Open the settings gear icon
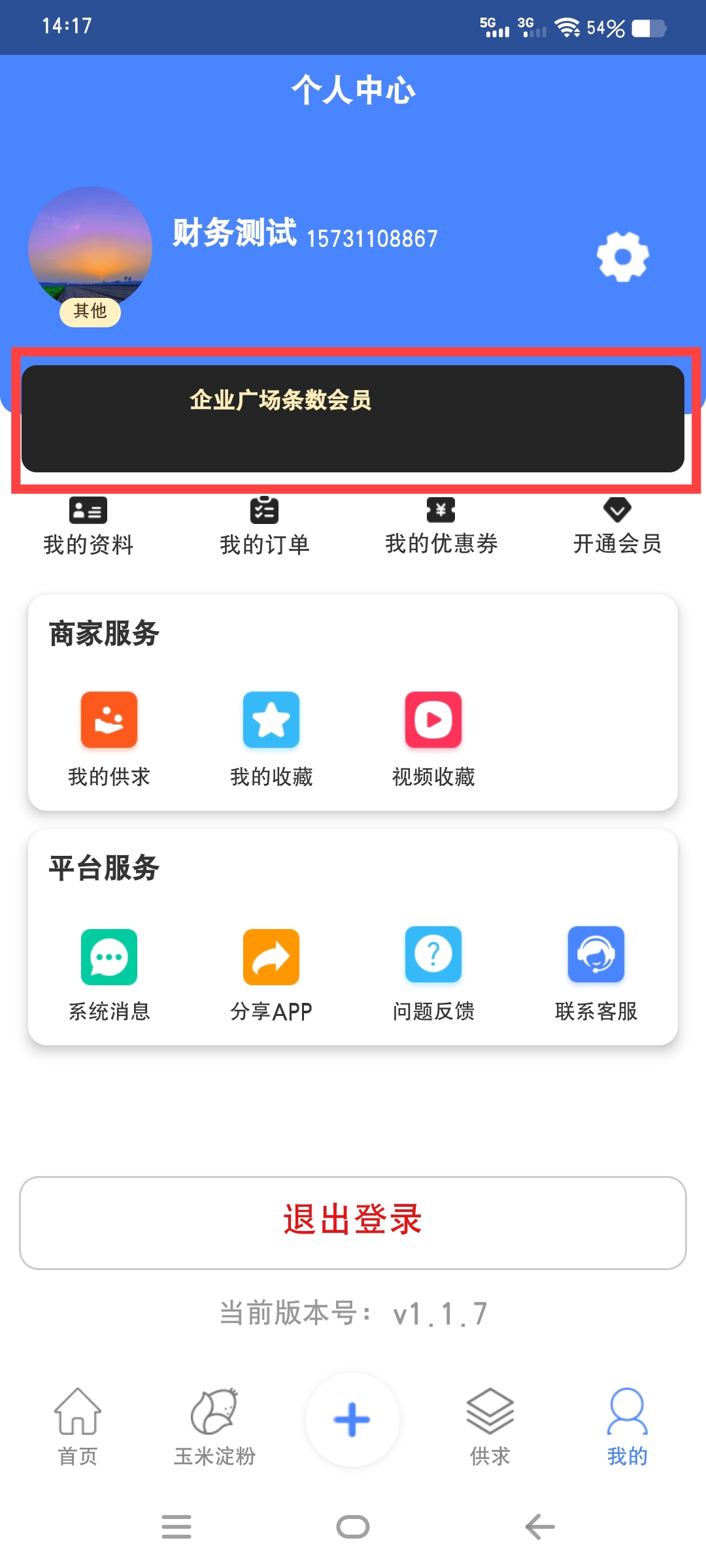The height and width of the screenshot is (1568, 706). click(x=622, y=256)
